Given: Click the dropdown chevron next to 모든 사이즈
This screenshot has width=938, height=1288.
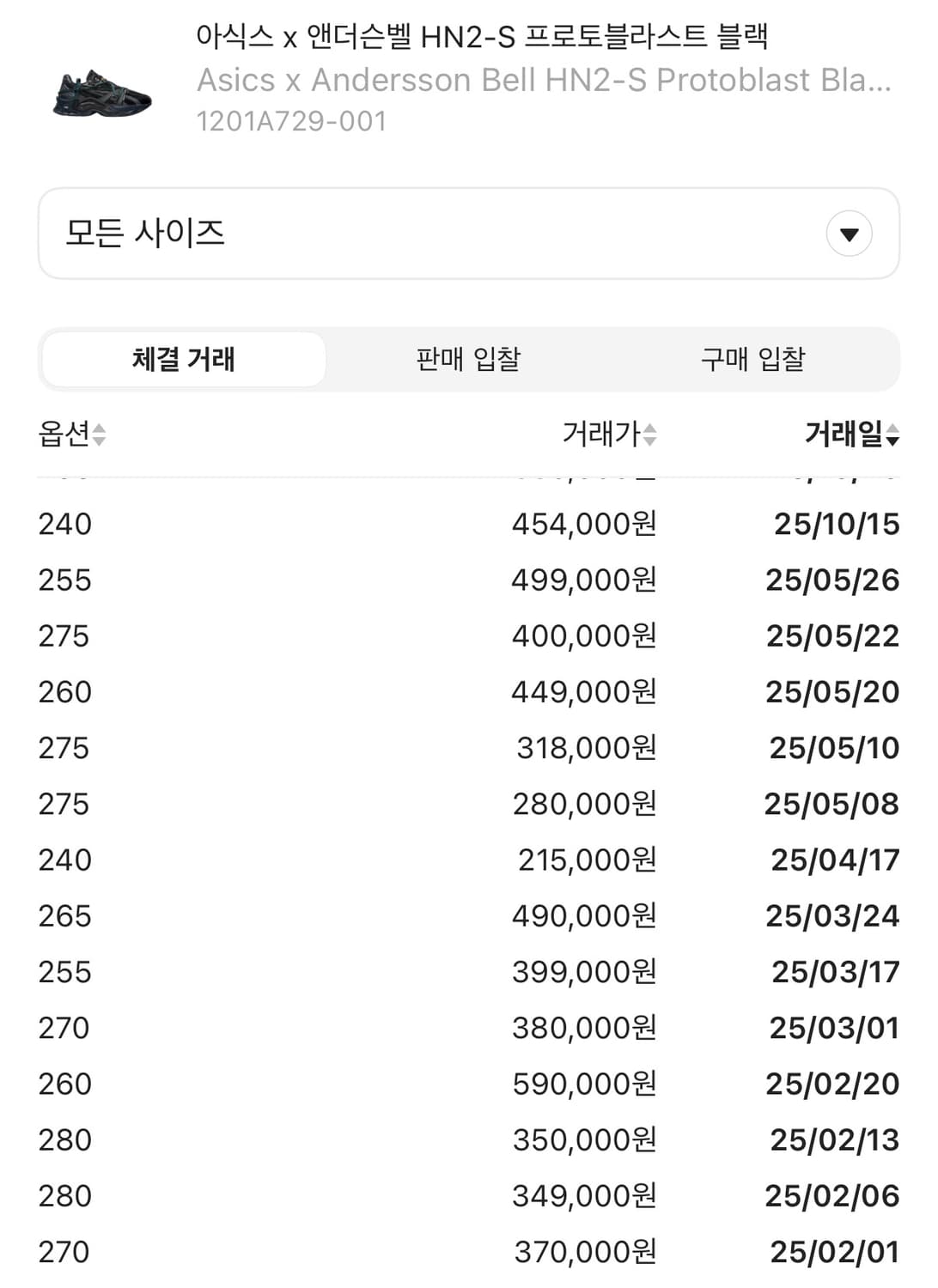Looking at the screenshot, I should (x=849, y=230).
